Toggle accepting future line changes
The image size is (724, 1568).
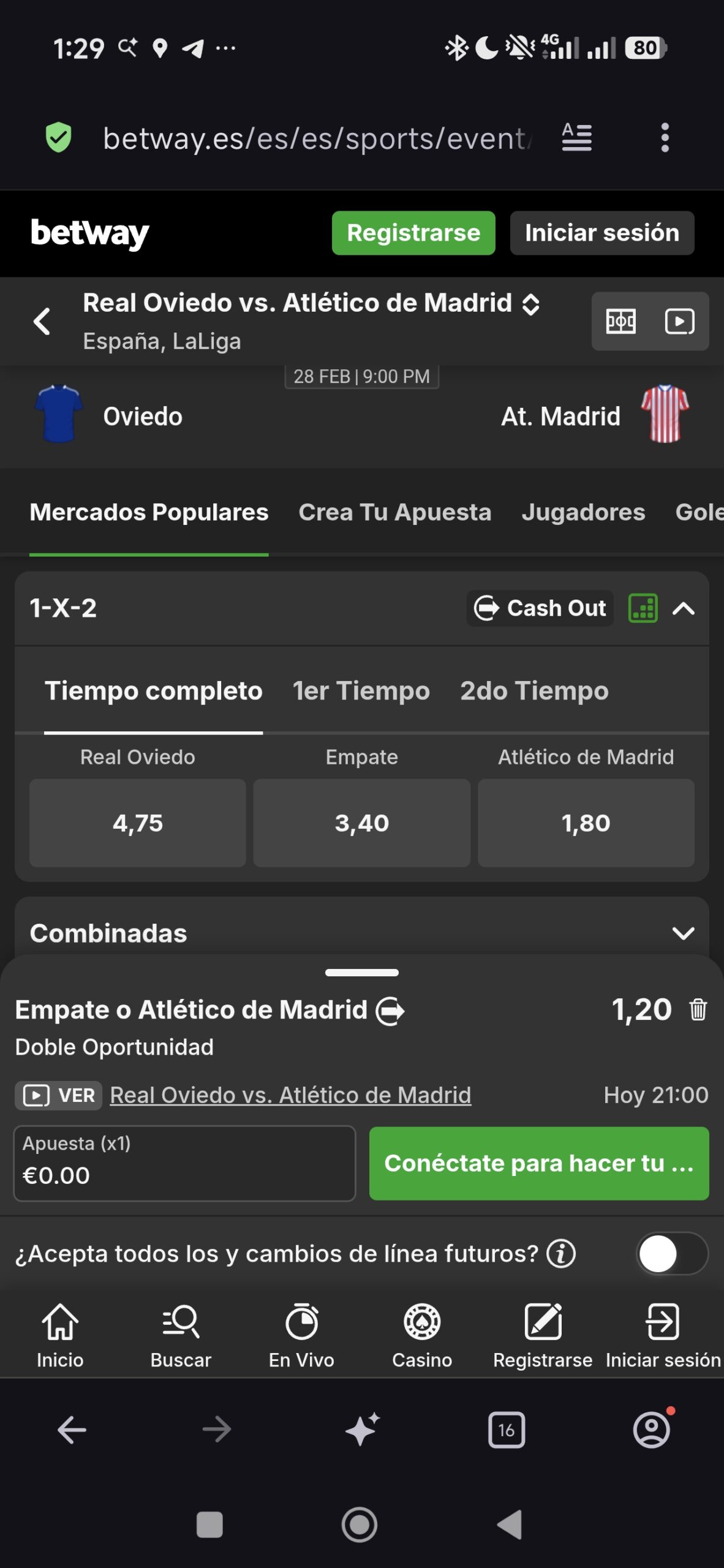tap(672, 1254)
